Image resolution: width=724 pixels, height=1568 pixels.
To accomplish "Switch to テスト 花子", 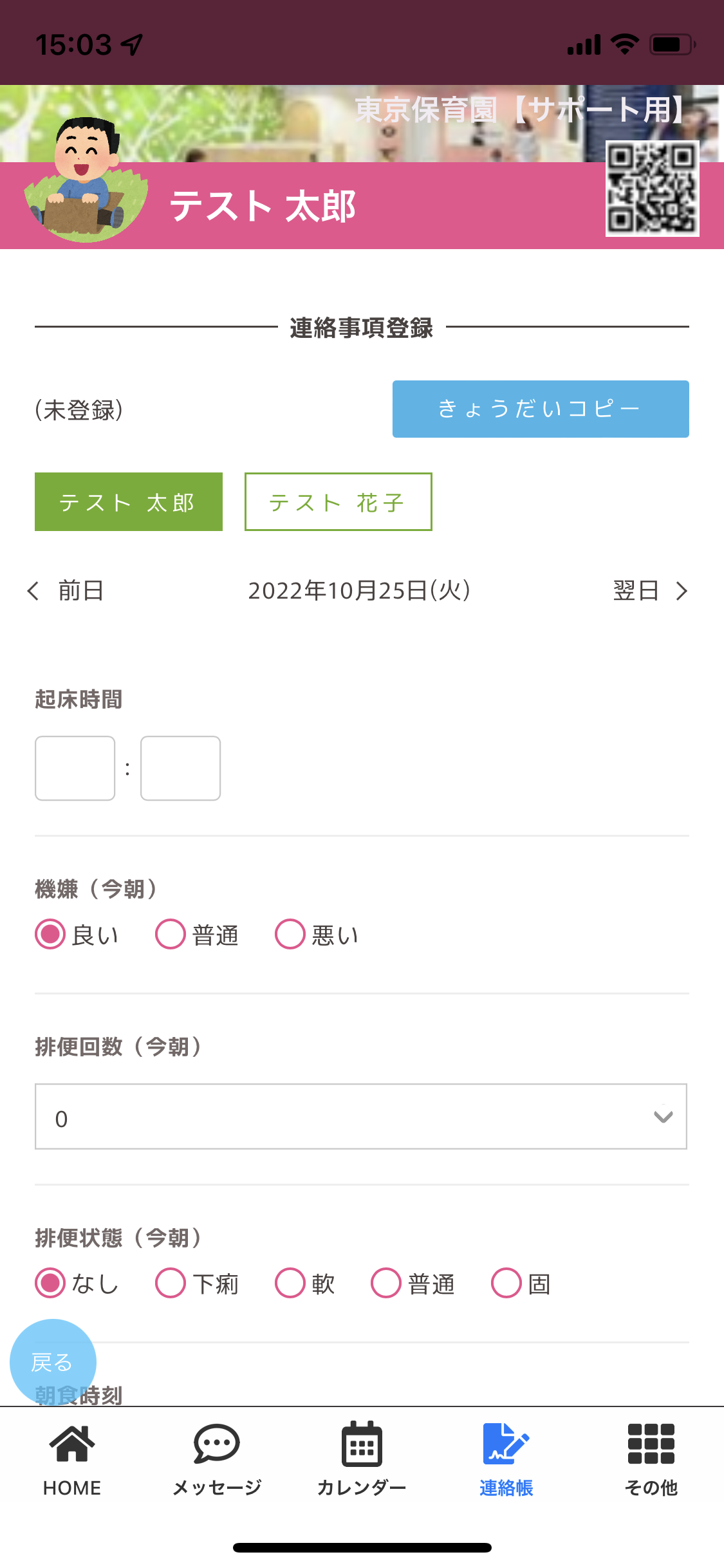I will (x=339, y=502).
